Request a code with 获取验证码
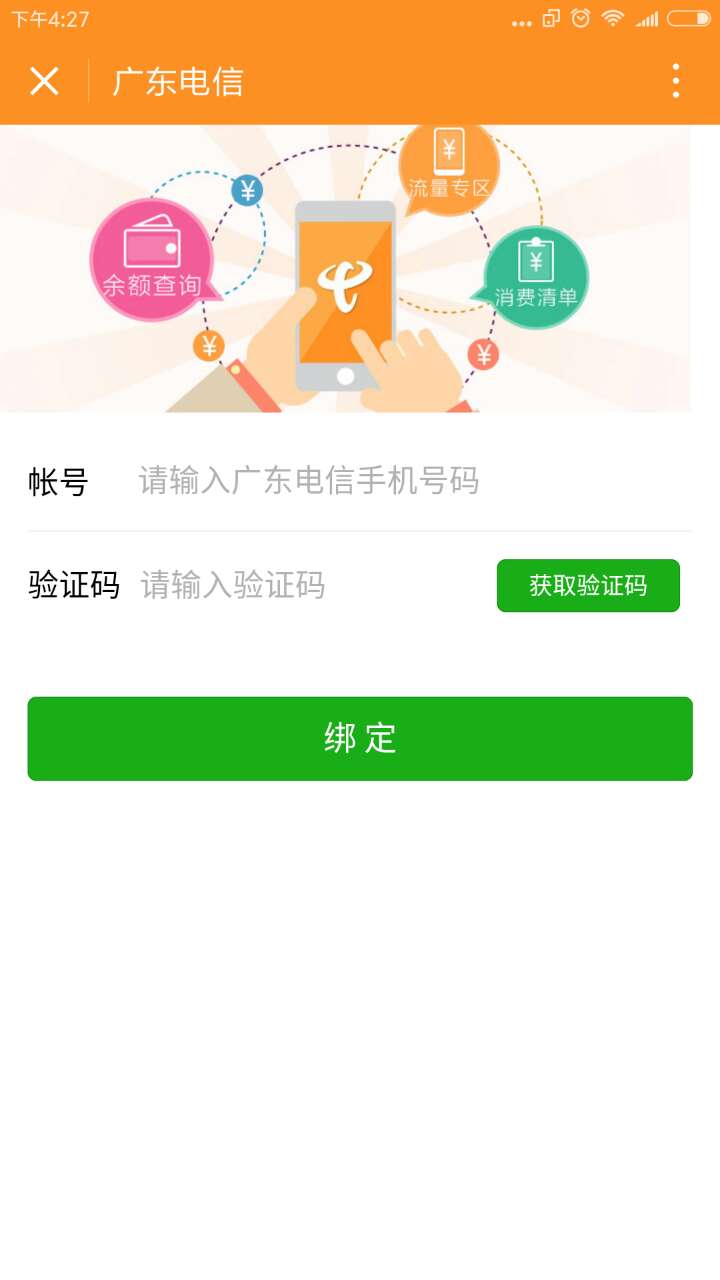 (588, 586)
